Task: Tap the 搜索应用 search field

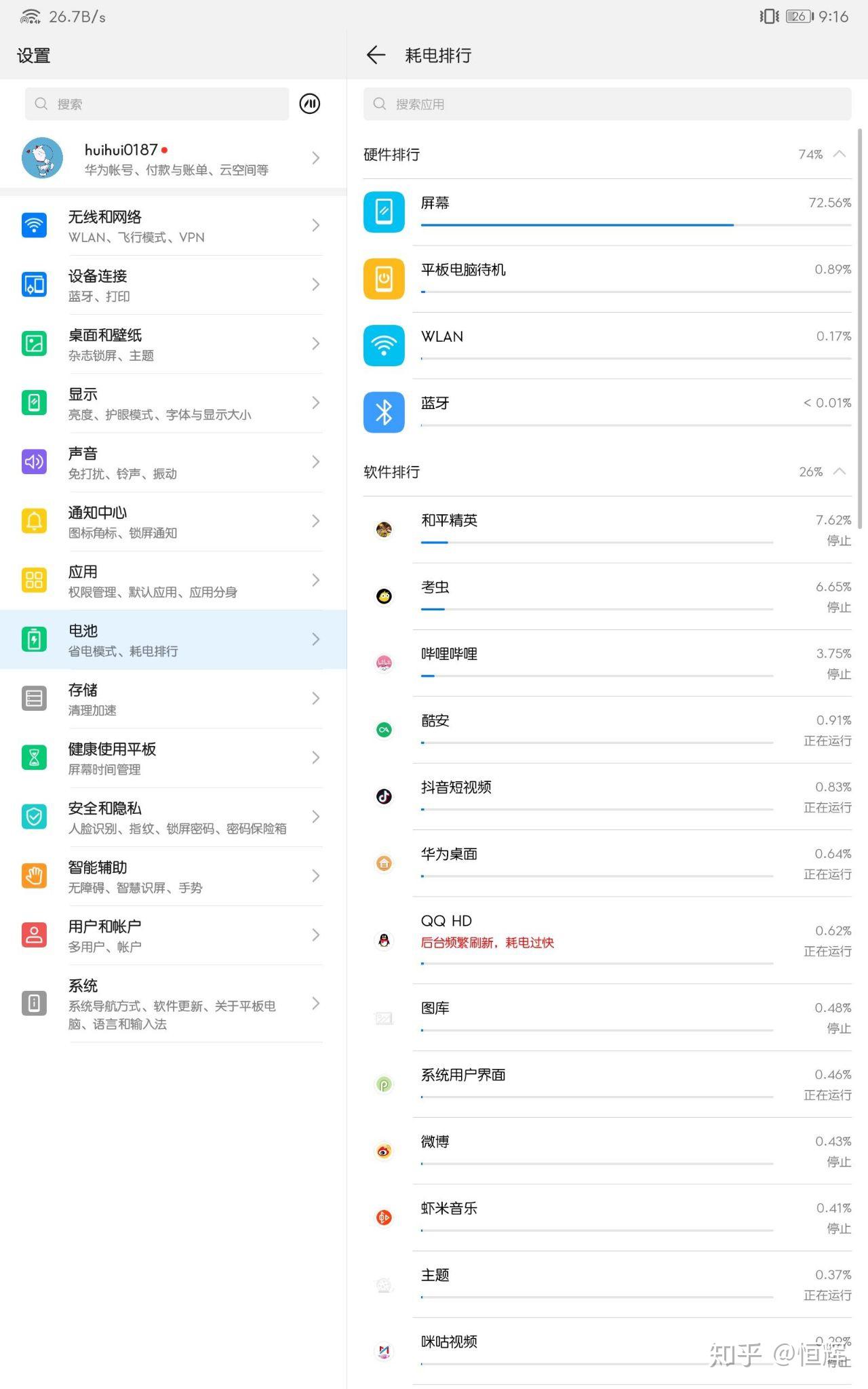Action: [x=607, y=104]
